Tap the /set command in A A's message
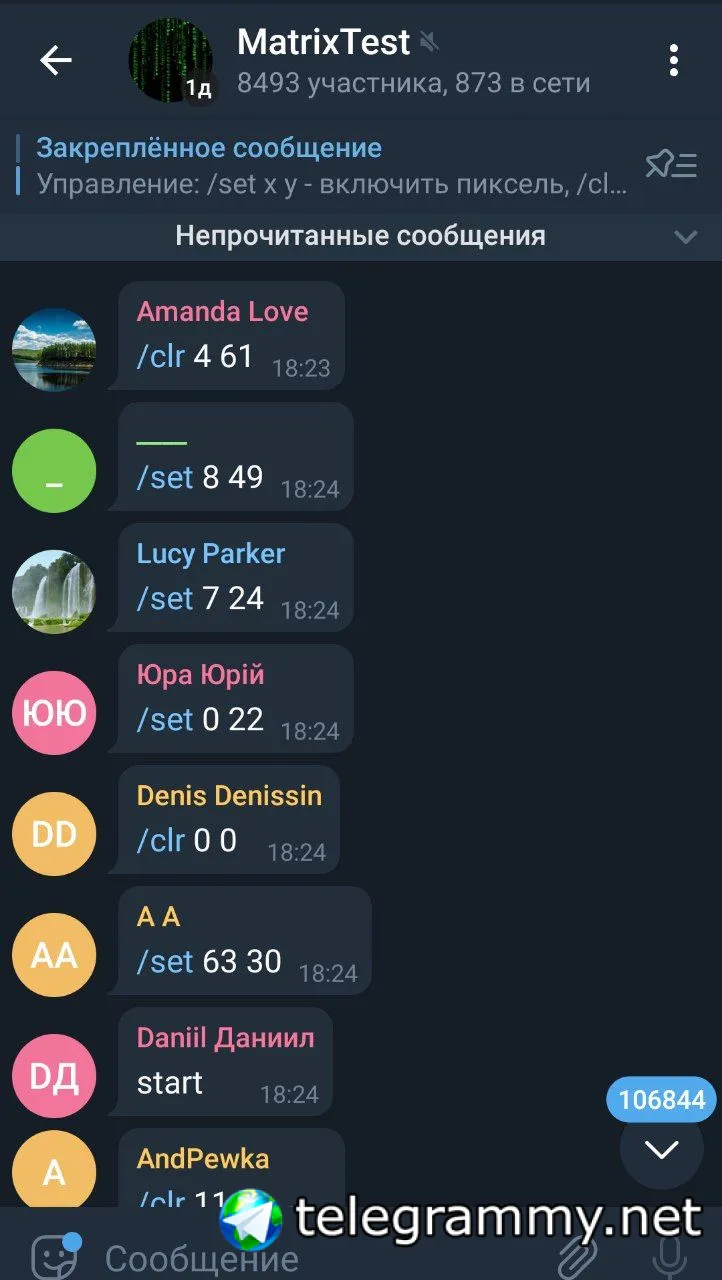The image size is (722, 1280). 165,961
